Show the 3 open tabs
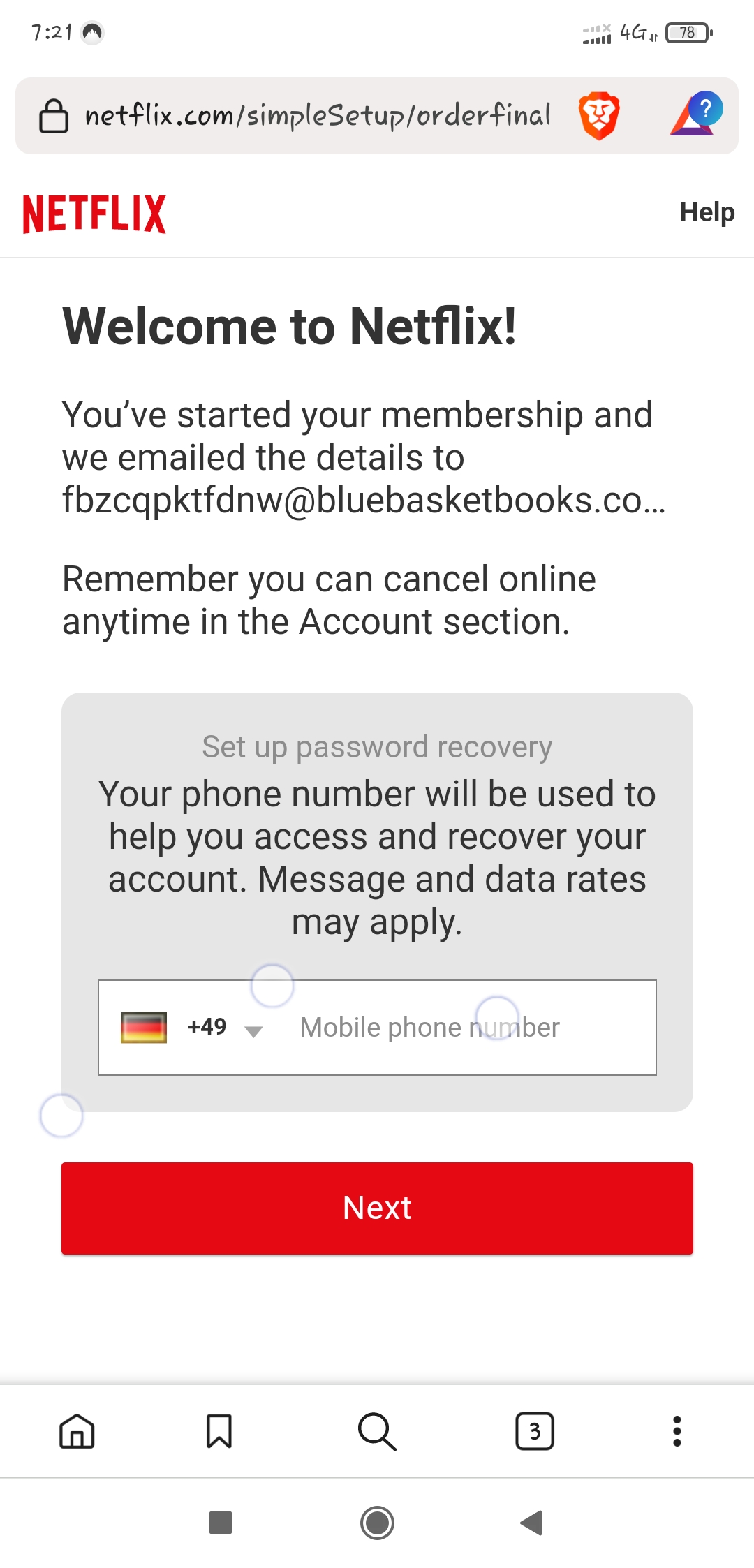754x1568 pixels. pyautogui.click(x=535, y=1431)
